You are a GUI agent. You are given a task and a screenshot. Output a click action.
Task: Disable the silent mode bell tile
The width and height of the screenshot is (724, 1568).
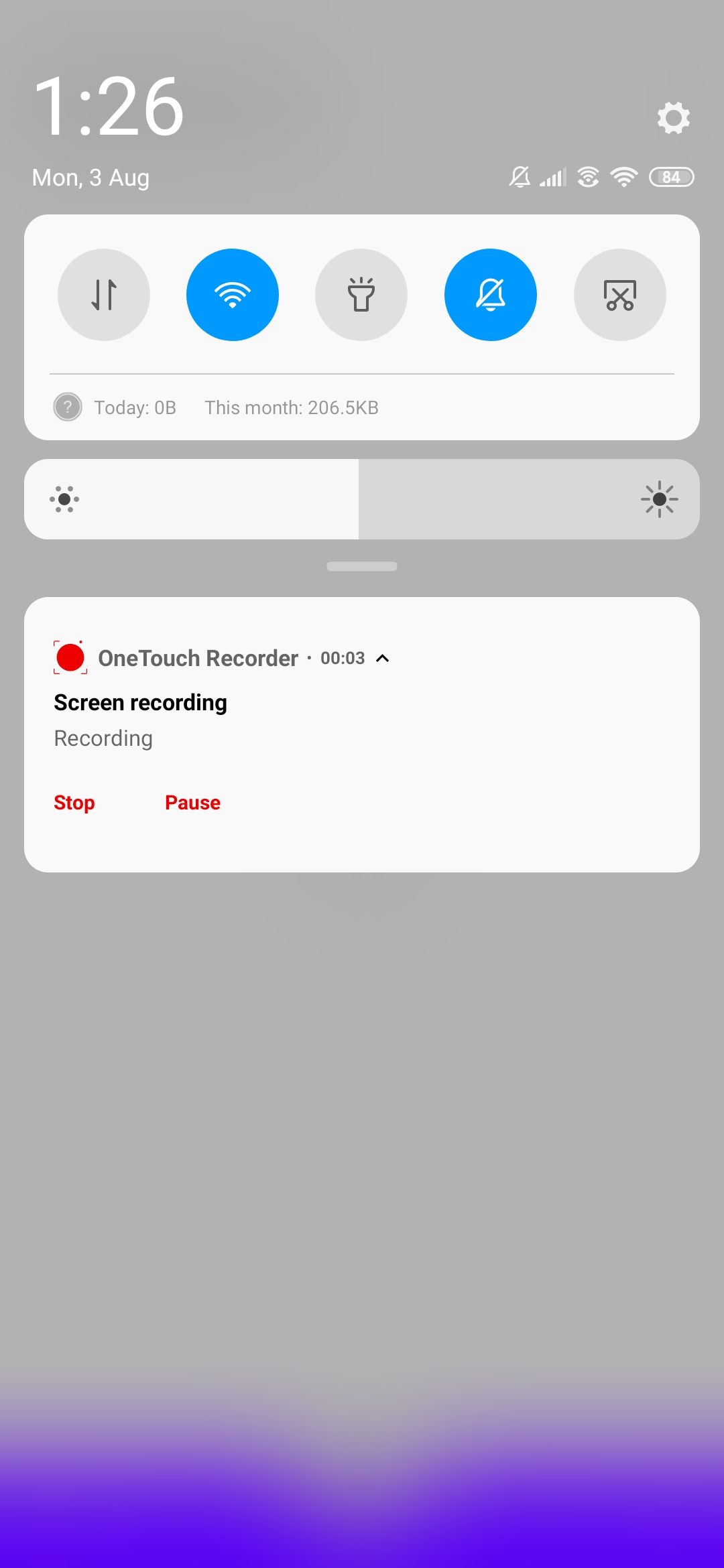click(491, 295)
